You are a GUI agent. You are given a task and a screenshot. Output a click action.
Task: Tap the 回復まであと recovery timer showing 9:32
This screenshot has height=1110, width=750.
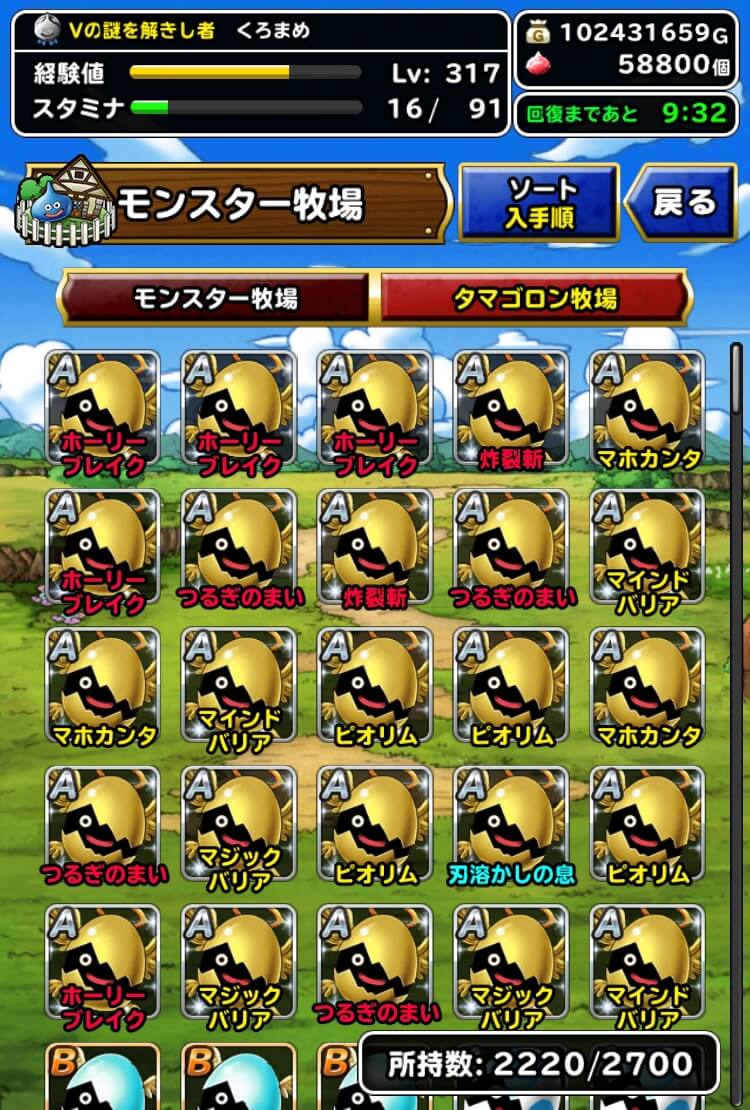point(625,113)
